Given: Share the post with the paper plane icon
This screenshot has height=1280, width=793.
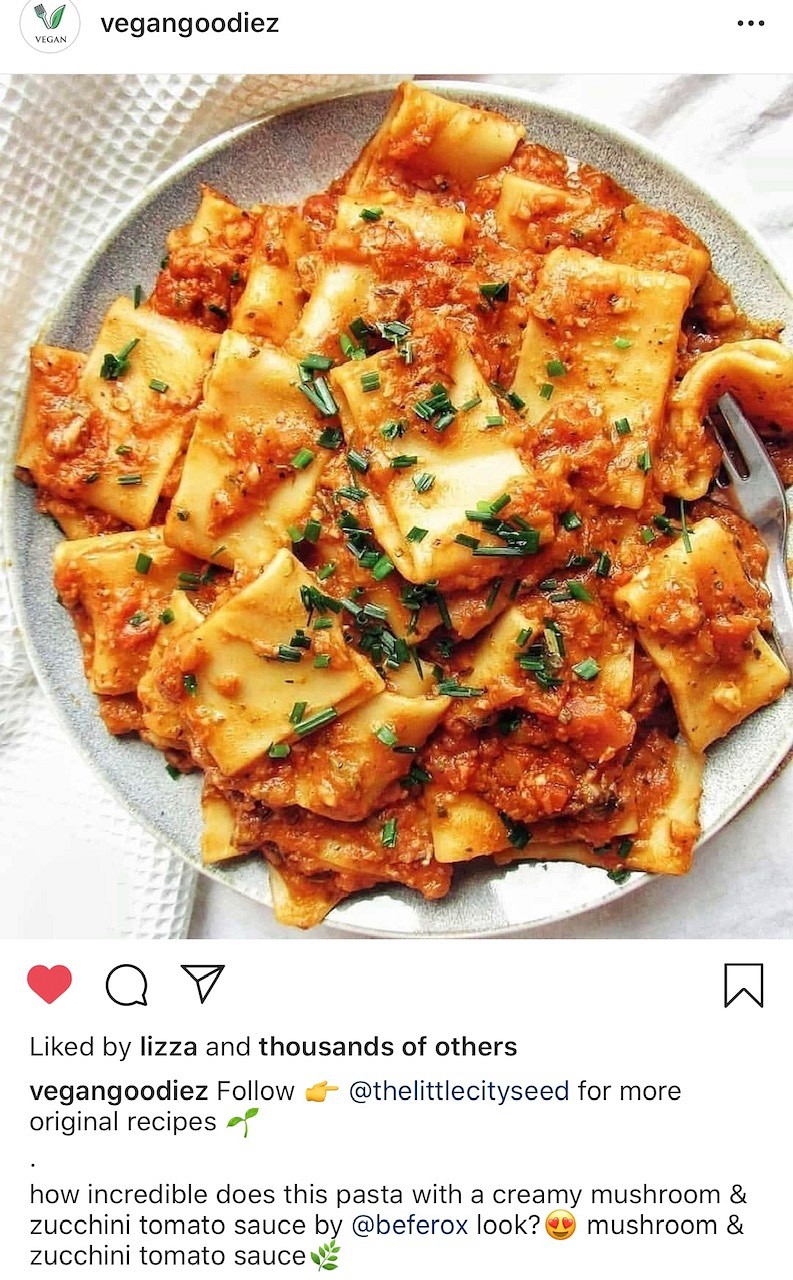Looking at the screenshot, I should [202, 983].
